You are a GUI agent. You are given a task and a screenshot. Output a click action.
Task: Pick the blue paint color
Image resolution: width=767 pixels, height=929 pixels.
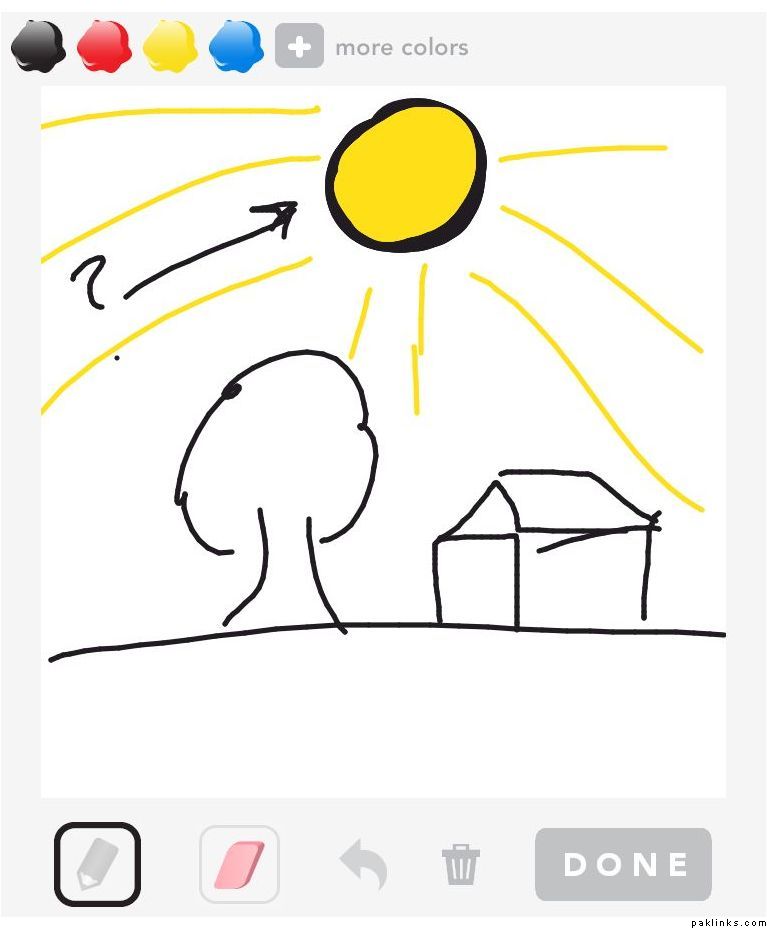pos(236,47)
